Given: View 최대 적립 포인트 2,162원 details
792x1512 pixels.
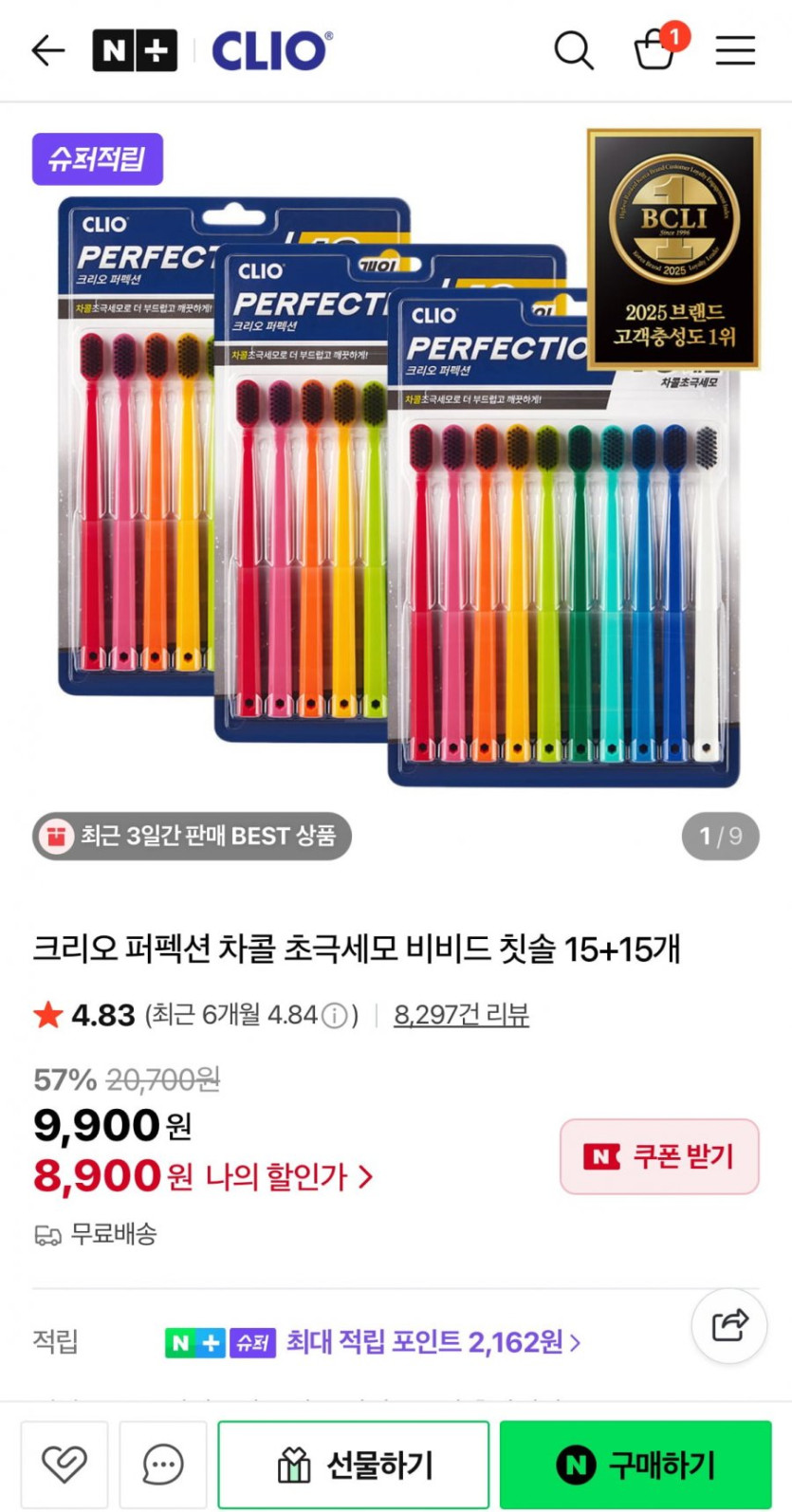Looking at the screenshot, I should (433, 1342).
